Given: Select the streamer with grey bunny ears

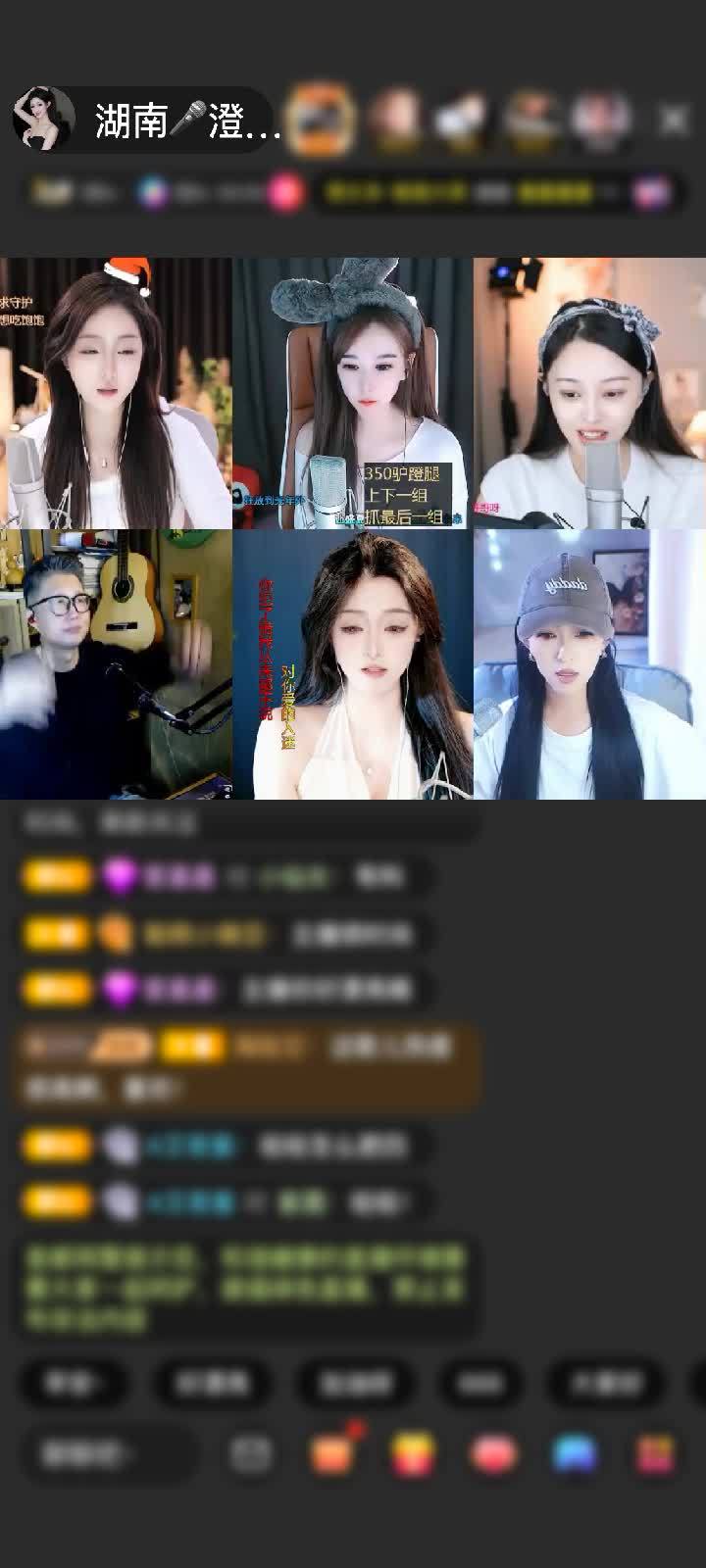Looking at the screenshot, I should pyautogui.click(x=352, y=393).
